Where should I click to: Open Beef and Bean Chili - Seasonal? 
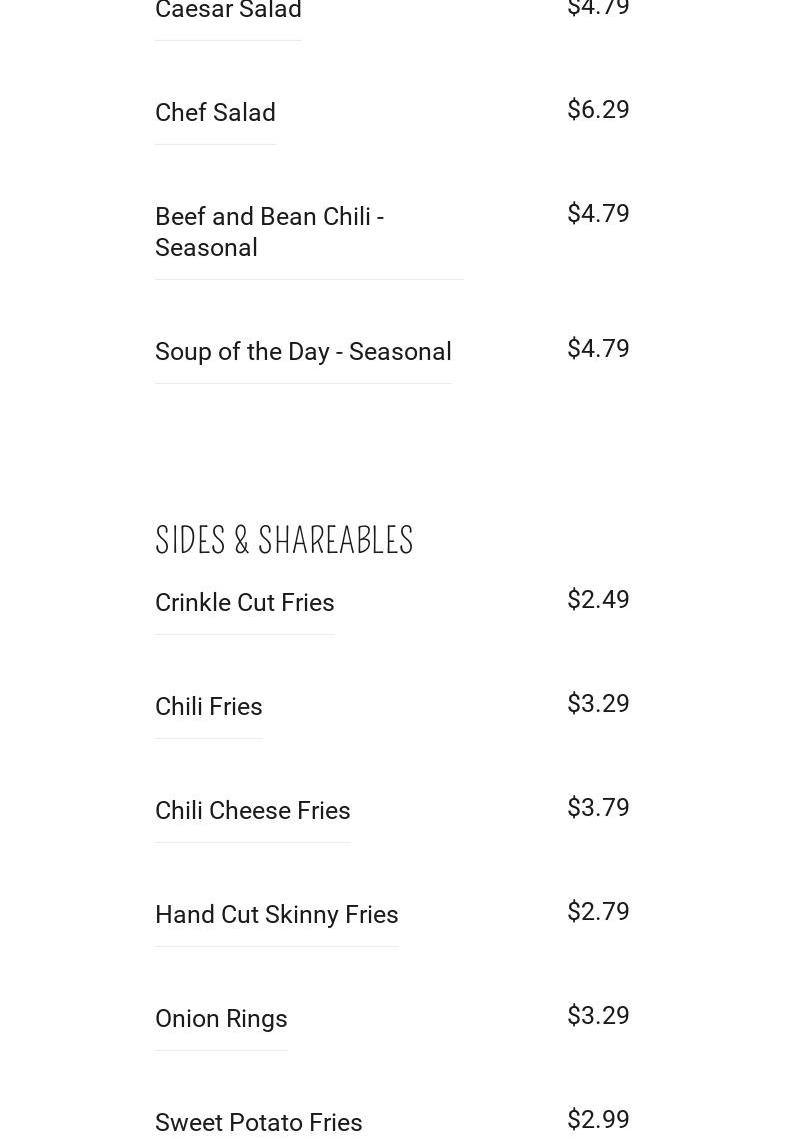pos(269,232)
